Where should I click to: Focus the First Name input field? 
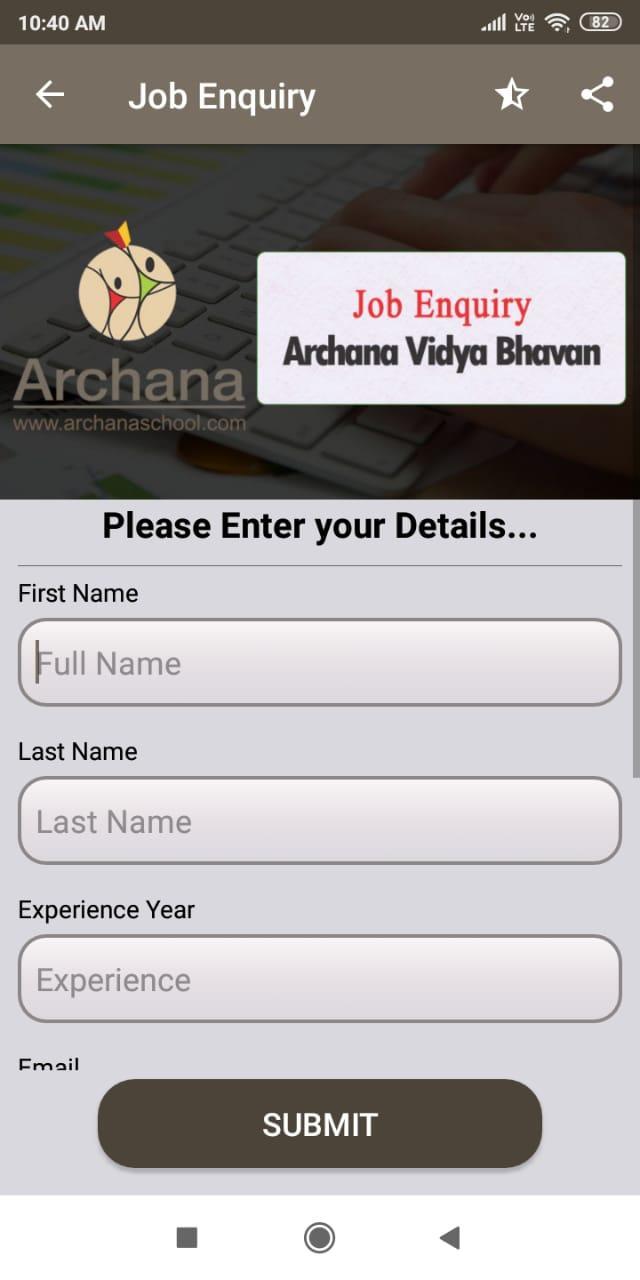[320, 663]
